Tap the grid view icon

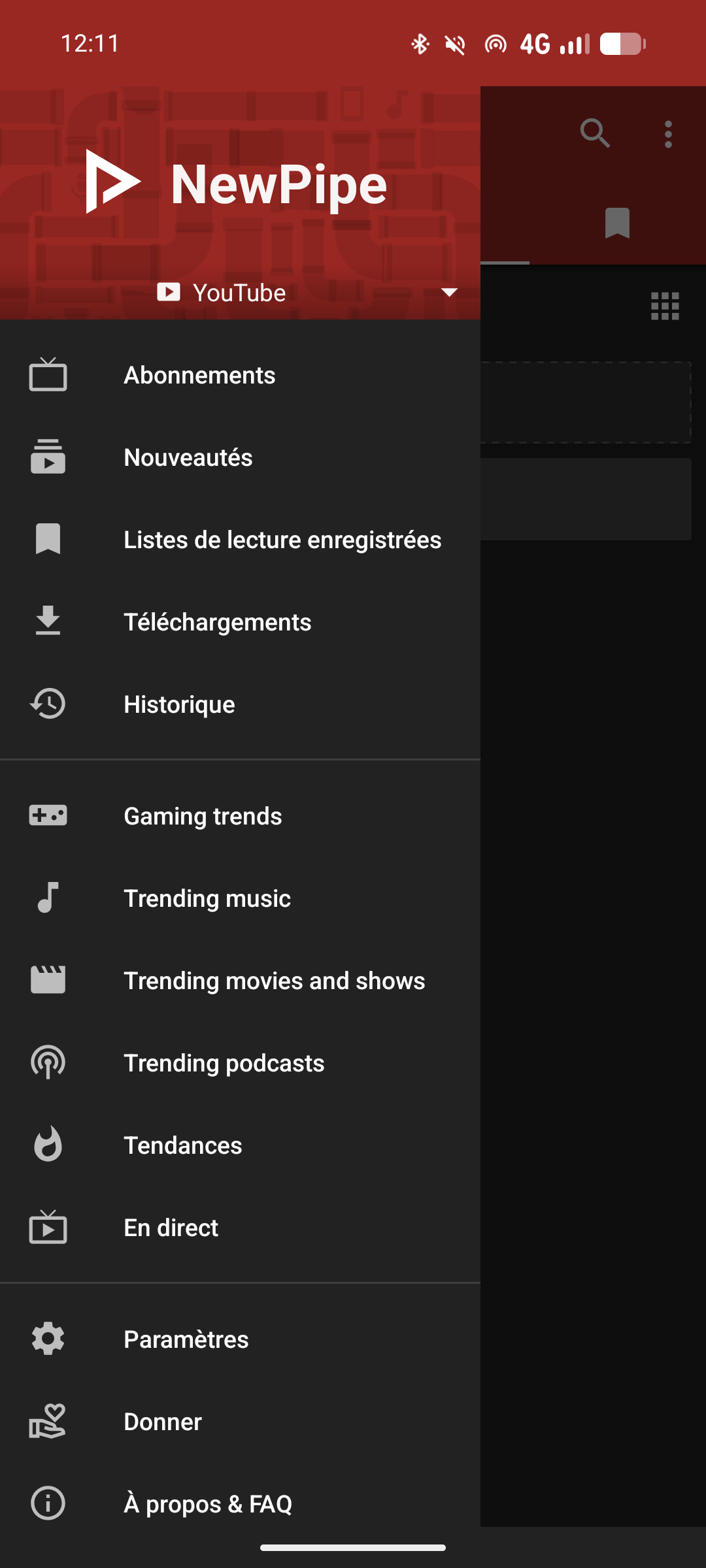pos(665,306)
